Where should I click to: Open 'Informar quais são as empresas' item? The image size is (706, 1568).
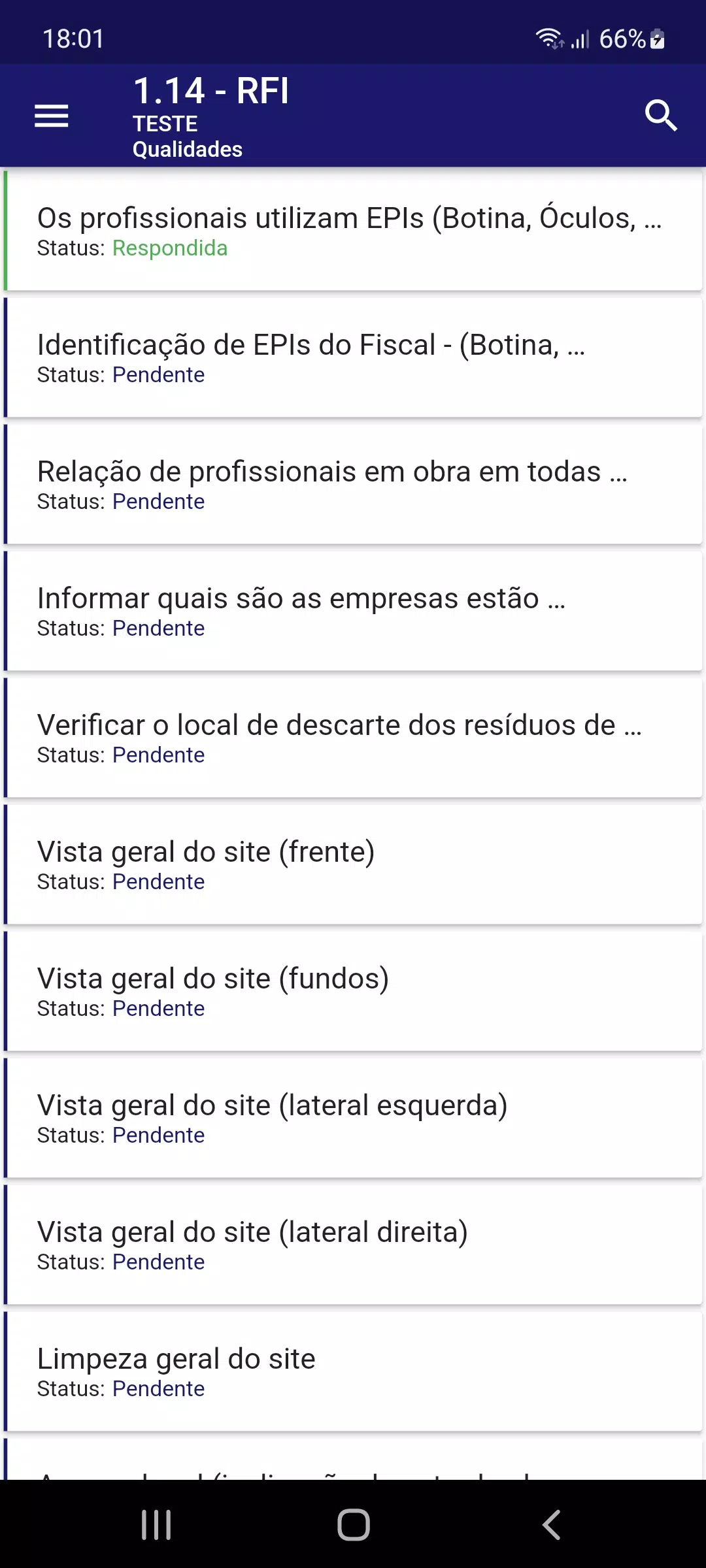click(x=353, y=611)
